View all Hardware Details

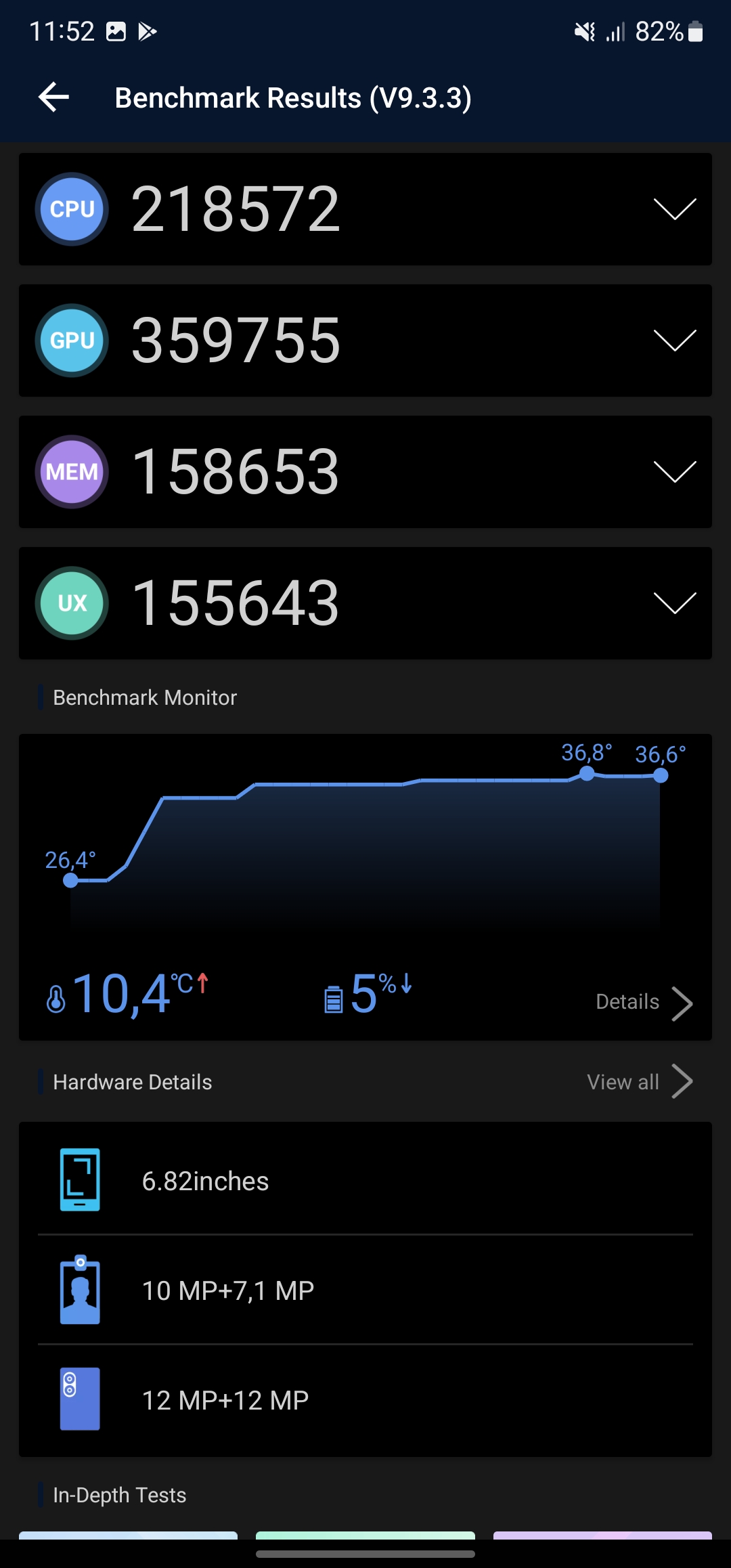coord(639,1082)
